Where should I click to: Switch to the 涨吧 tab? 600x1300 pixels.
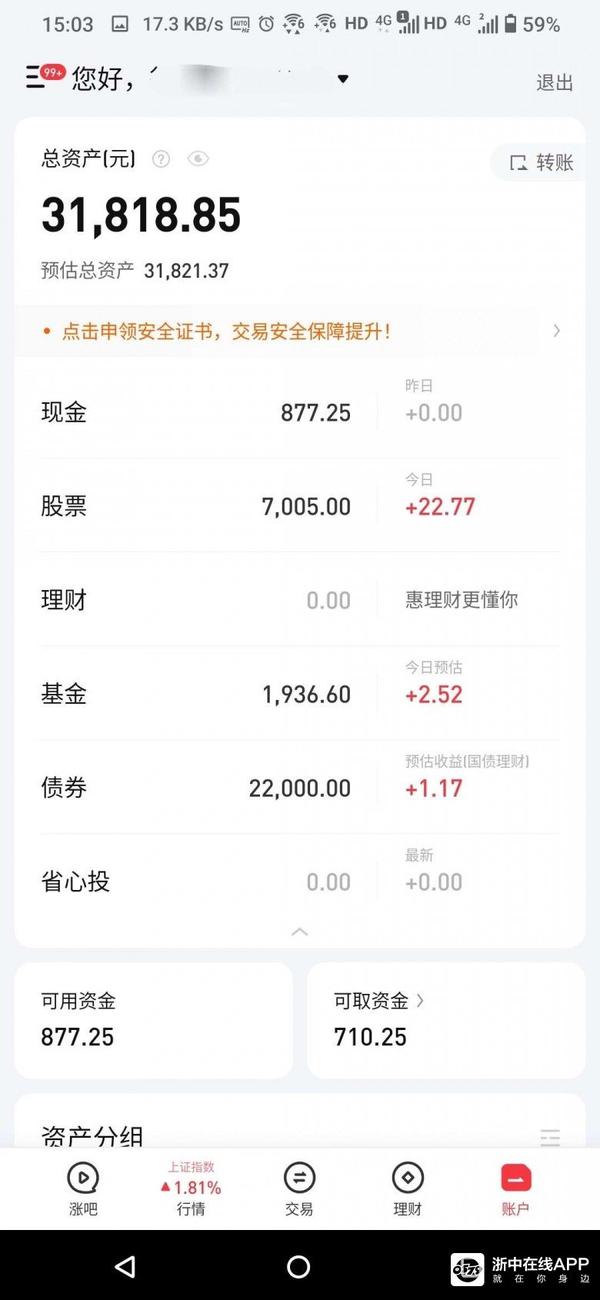point(83,1188)
